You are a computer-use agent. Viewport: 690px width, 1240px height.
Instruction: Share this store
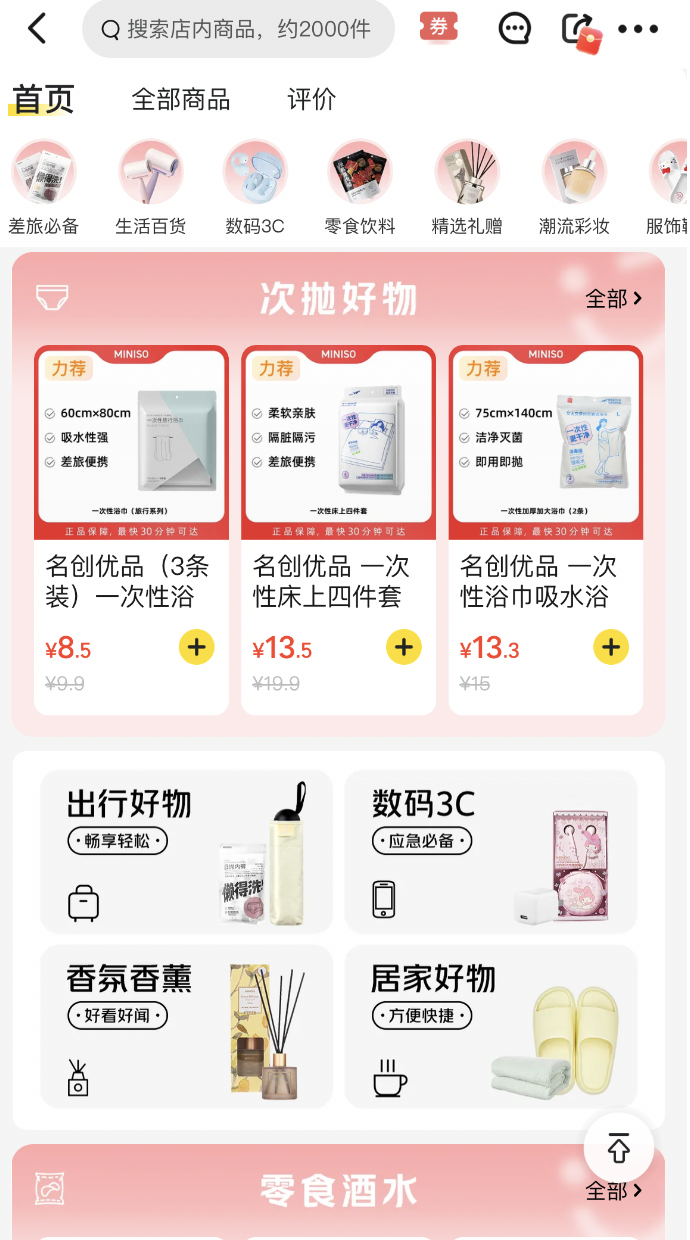coord(578,29)
